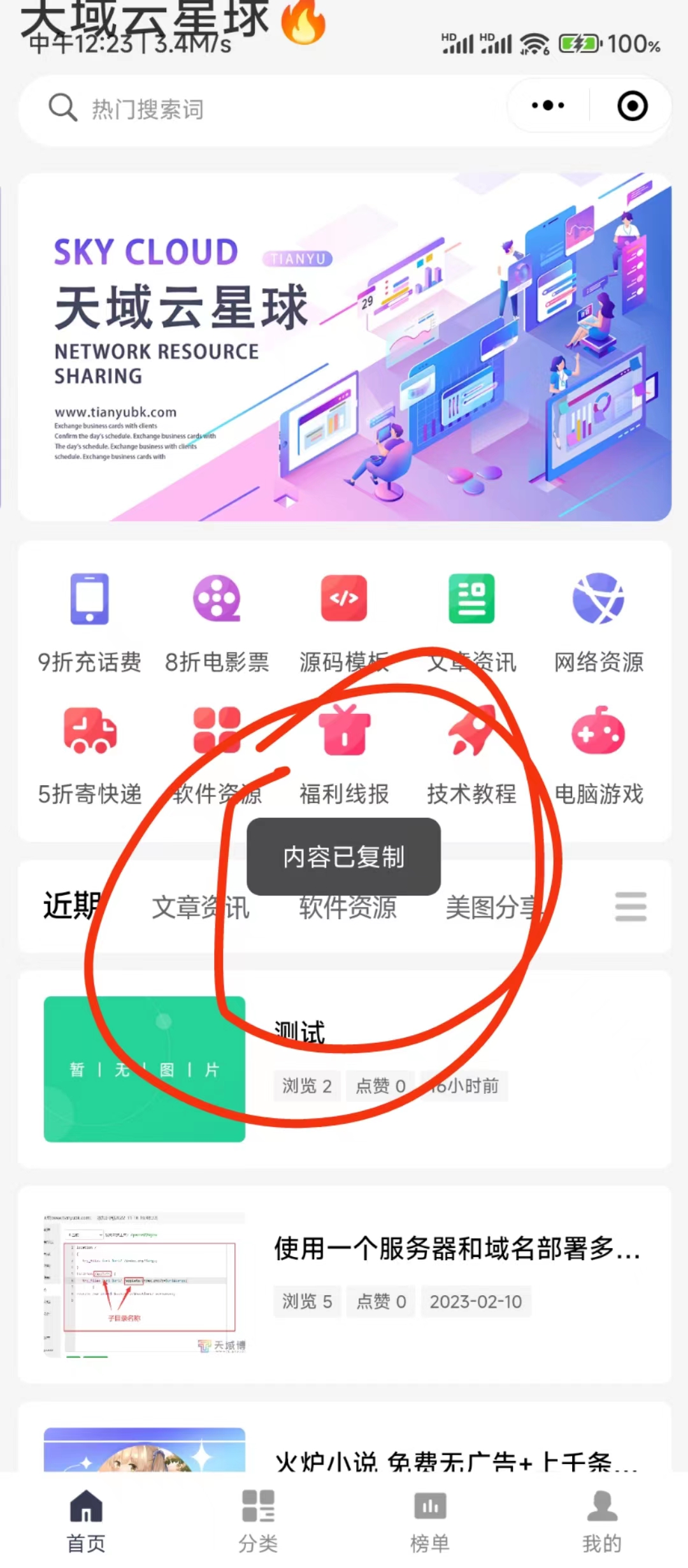Switch to the 分类 tab
The width and height of the screenshot is (688, 1568).
click(258, 1520)
